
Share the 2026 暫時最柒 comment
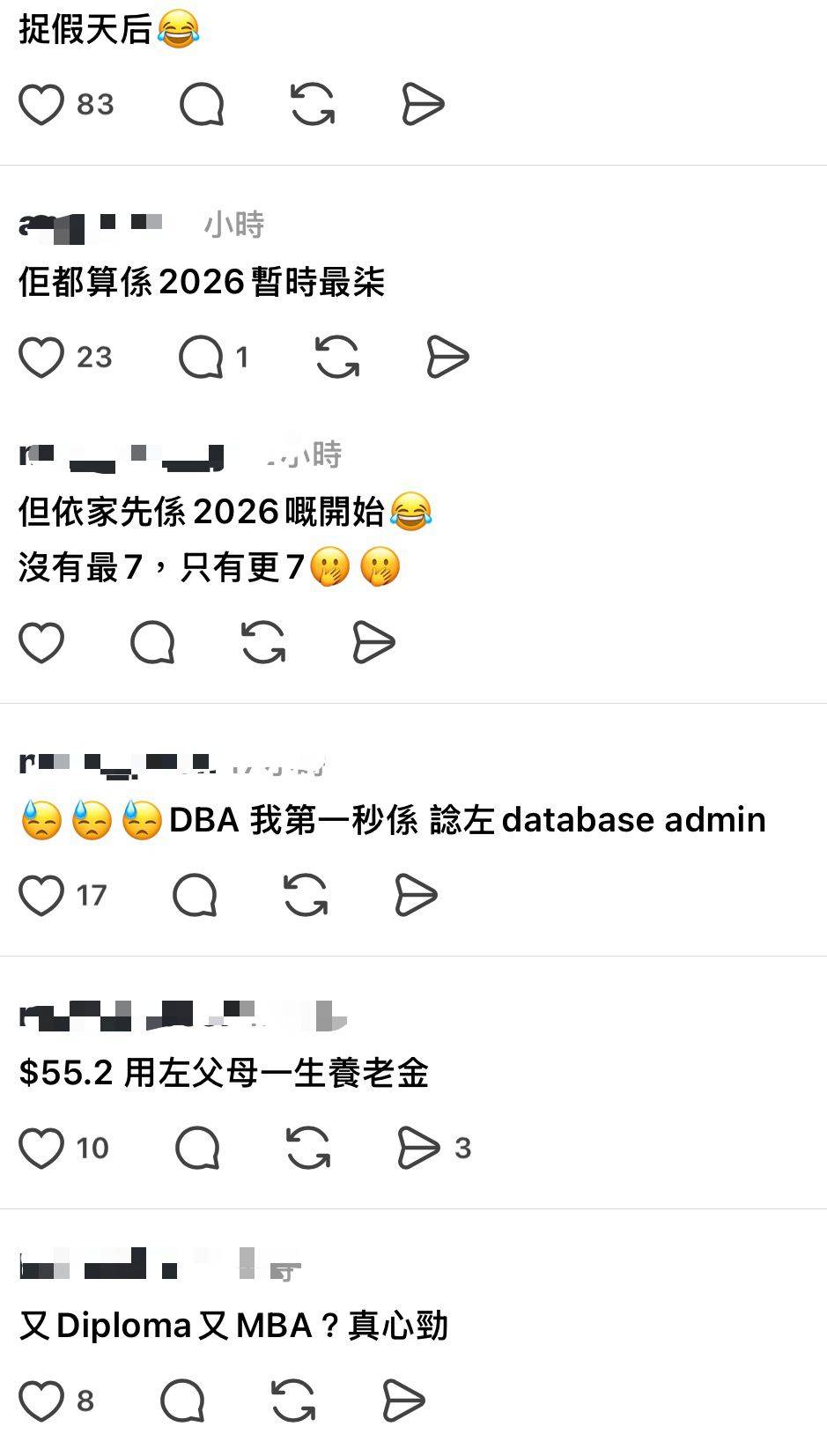click(x=447, y=358)
